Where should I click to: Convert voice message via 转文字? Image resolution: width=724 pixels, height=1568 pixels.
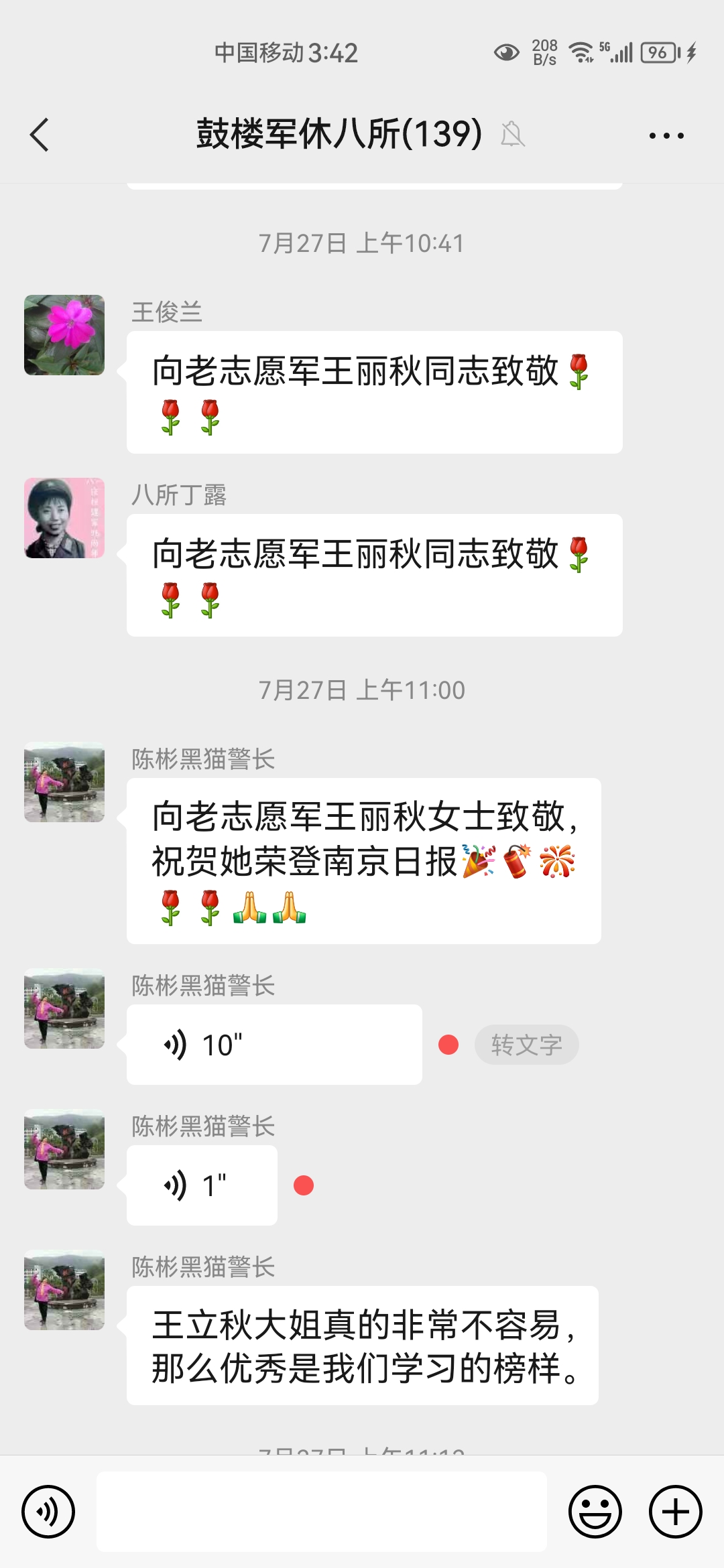(x=526, y=1045)
